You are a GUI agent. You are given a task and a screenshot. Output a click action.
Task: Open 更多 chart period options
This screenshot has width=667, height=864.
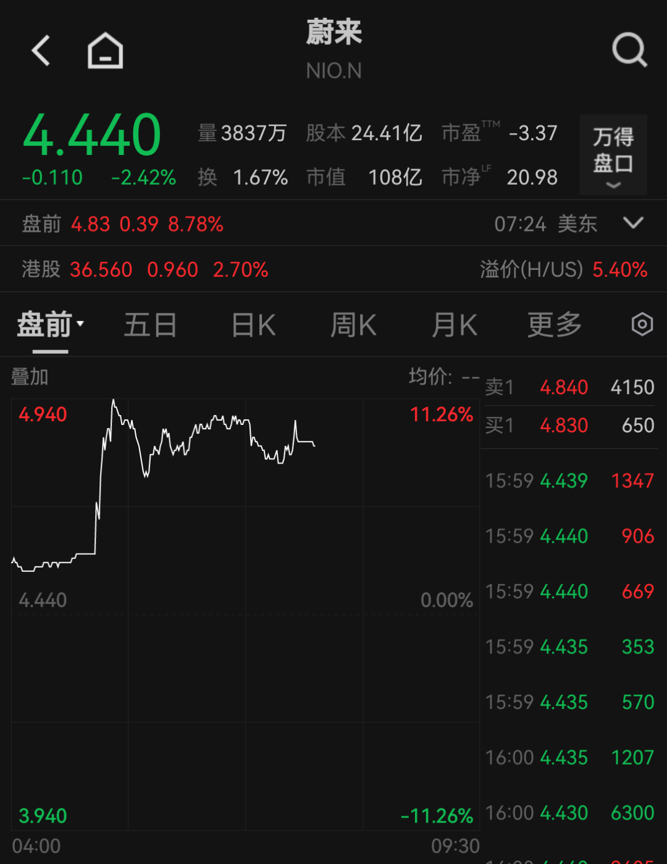click(x=554, y=324)
